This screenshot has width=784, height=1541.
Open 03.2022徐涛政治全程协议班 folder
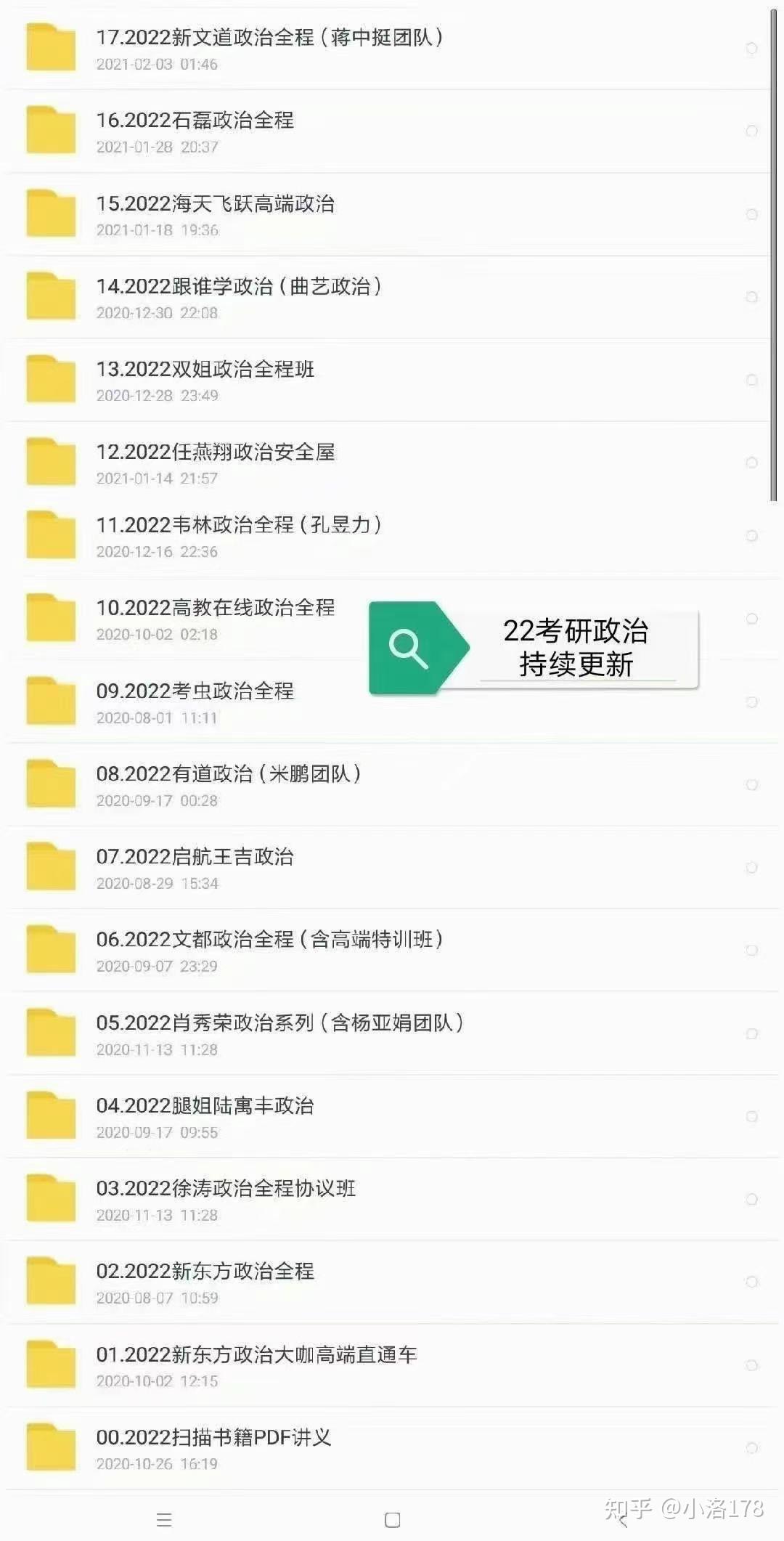[225, 1189]
